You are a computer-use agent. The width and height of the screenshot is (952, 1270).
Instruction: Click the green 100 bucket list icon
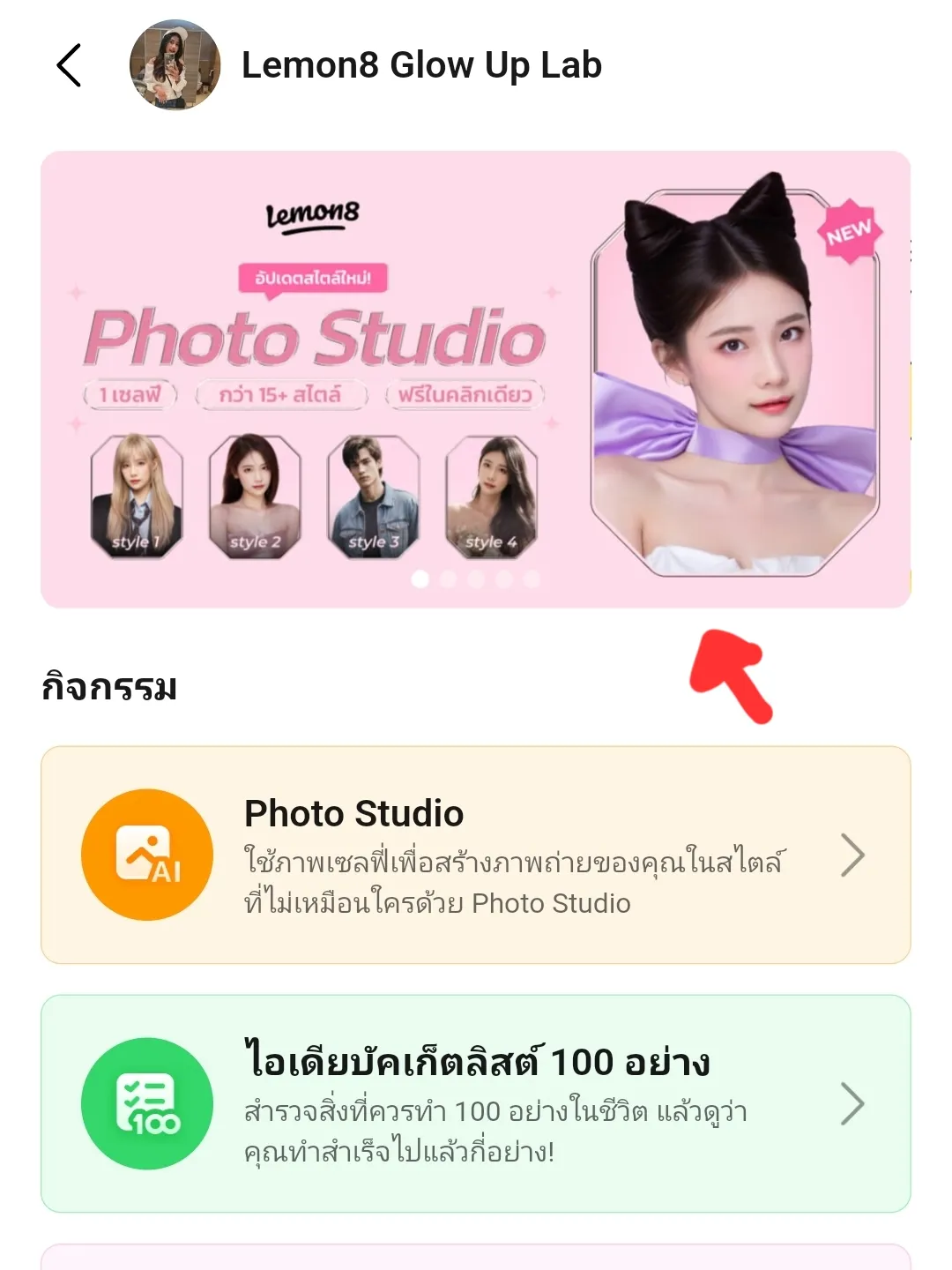click(x=146, y=1102)
